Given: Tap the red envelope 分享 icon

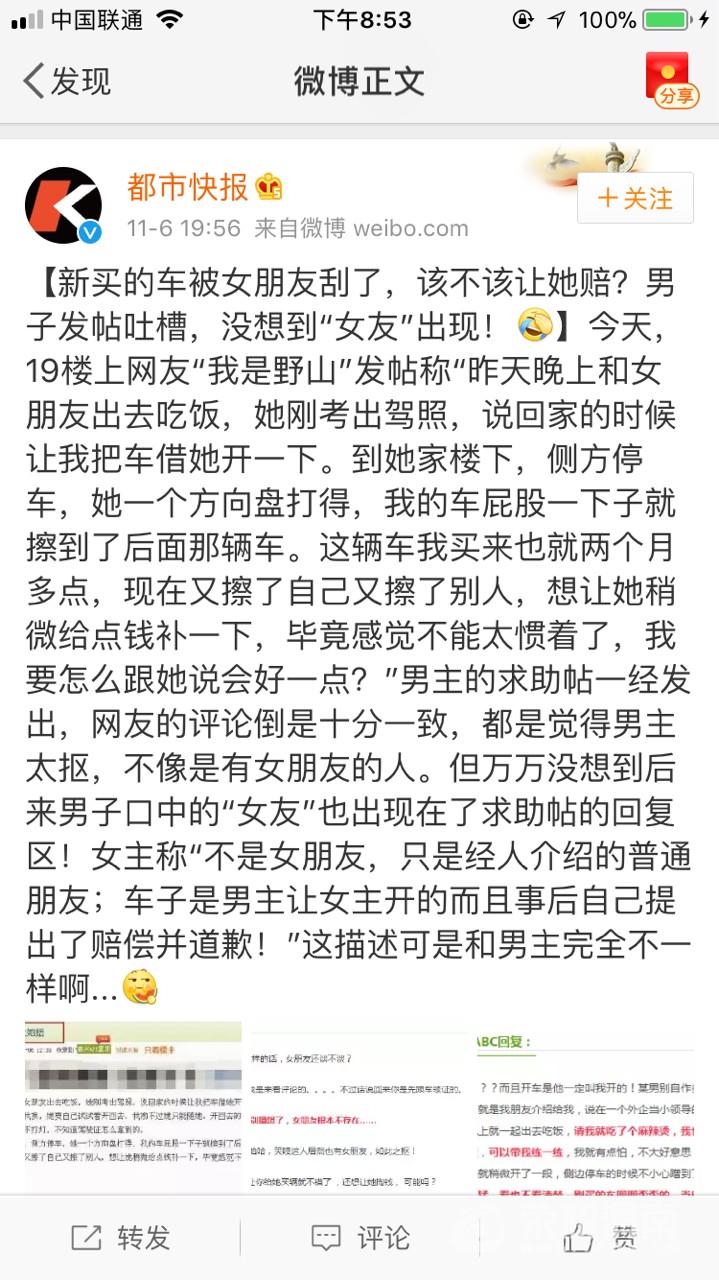Looking at the screenshot, I should coord(672,80).
